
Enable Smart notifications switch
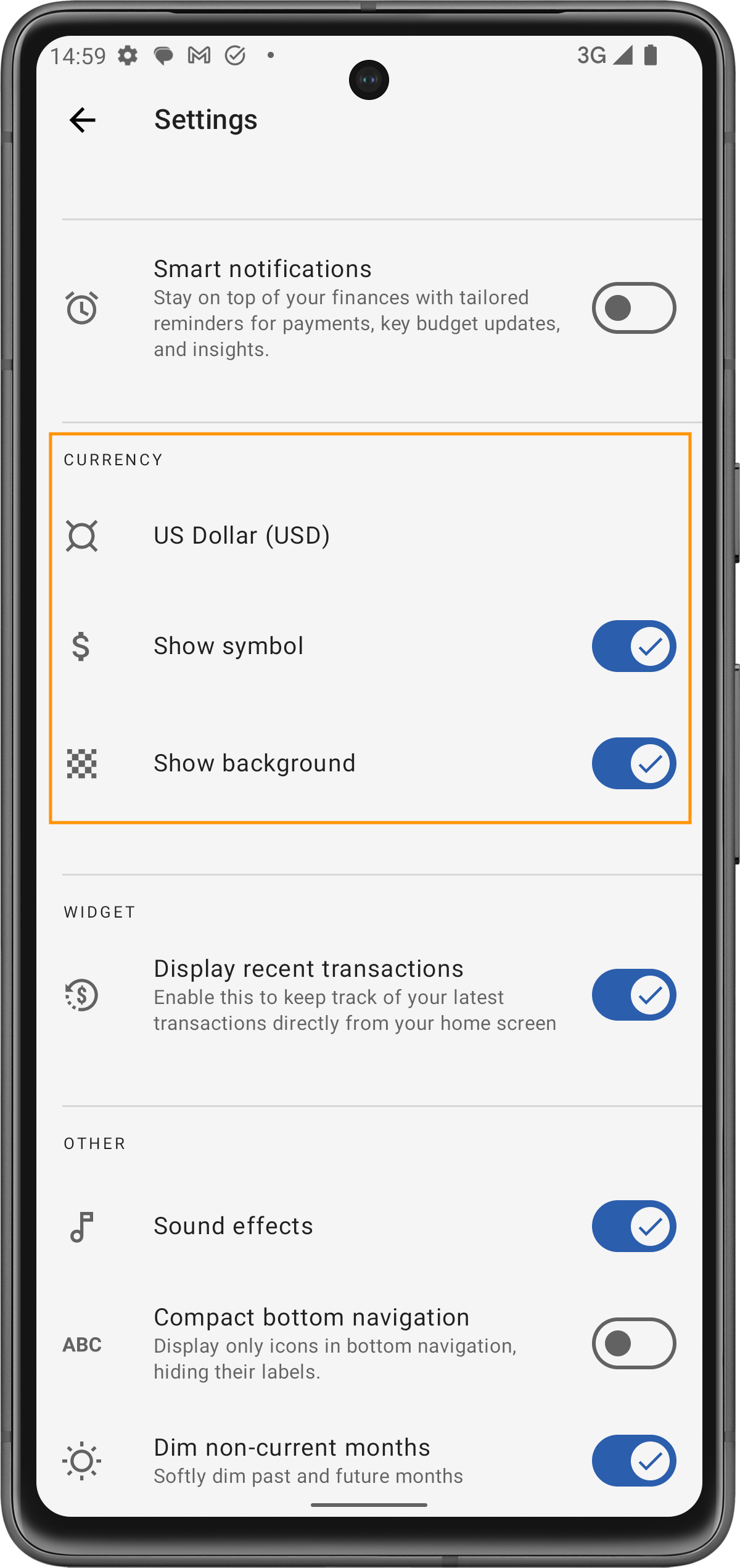click(x=633, y=308)
